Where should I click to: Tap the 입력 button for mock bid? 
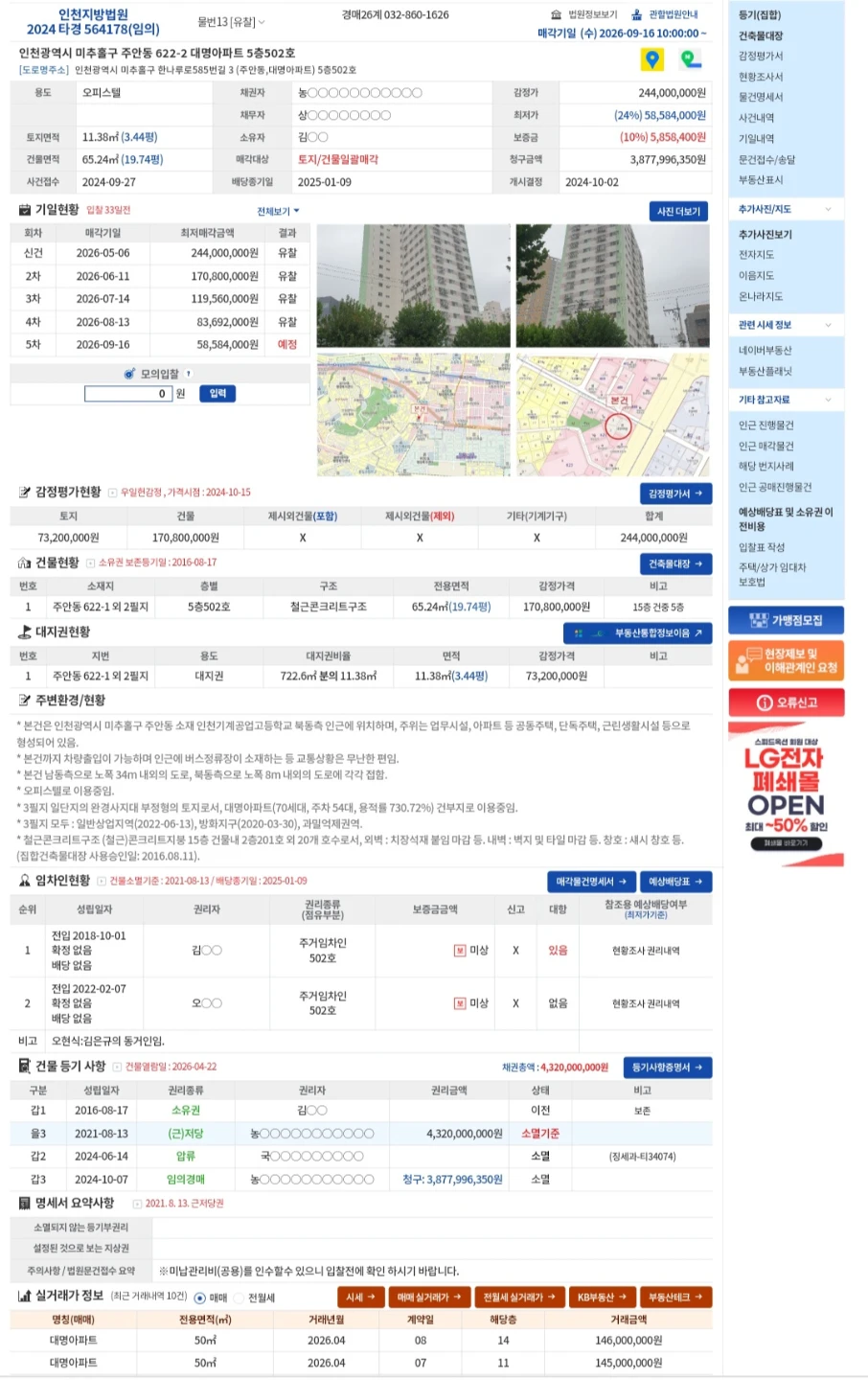[x=217, y=394]
